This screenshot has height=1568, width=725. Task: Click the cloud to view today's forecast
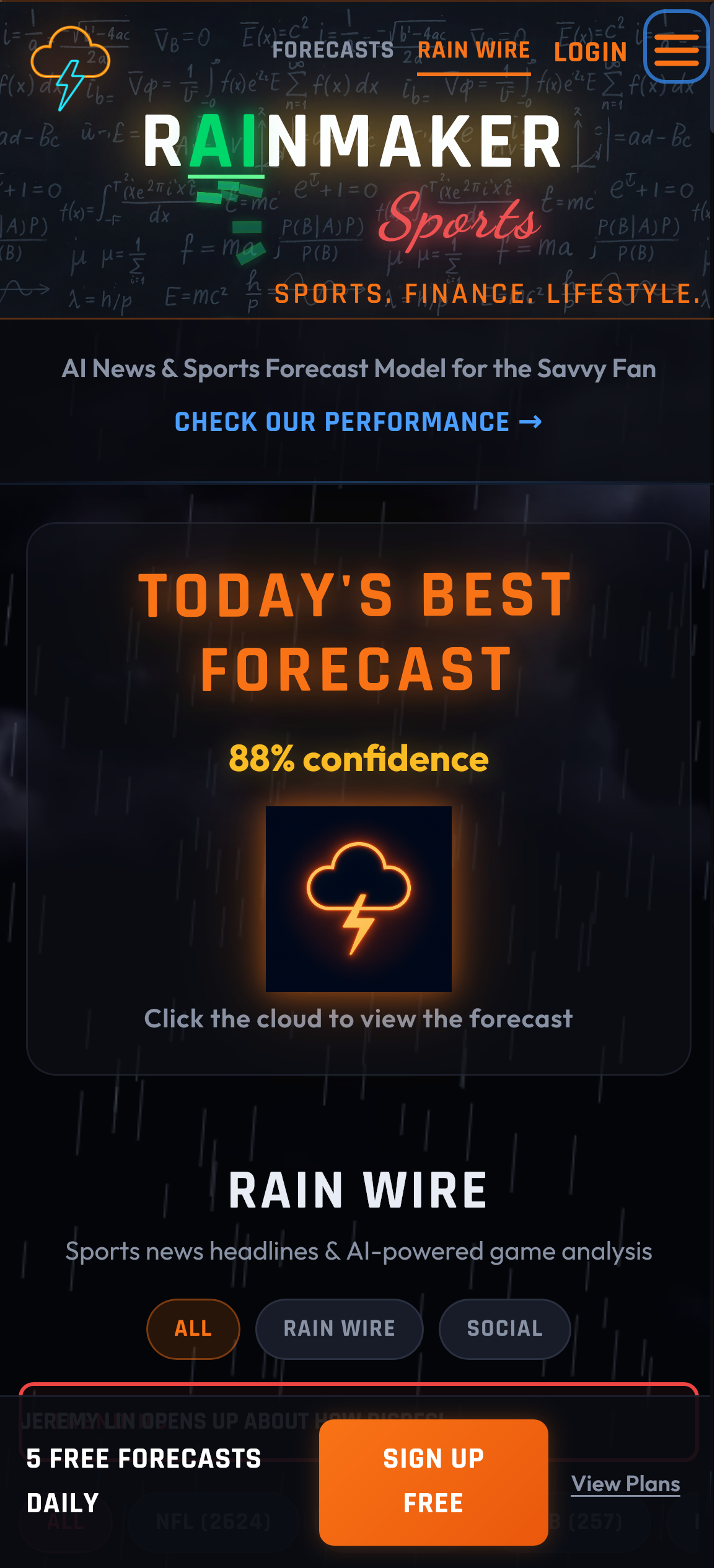click(x=358, y=898)
